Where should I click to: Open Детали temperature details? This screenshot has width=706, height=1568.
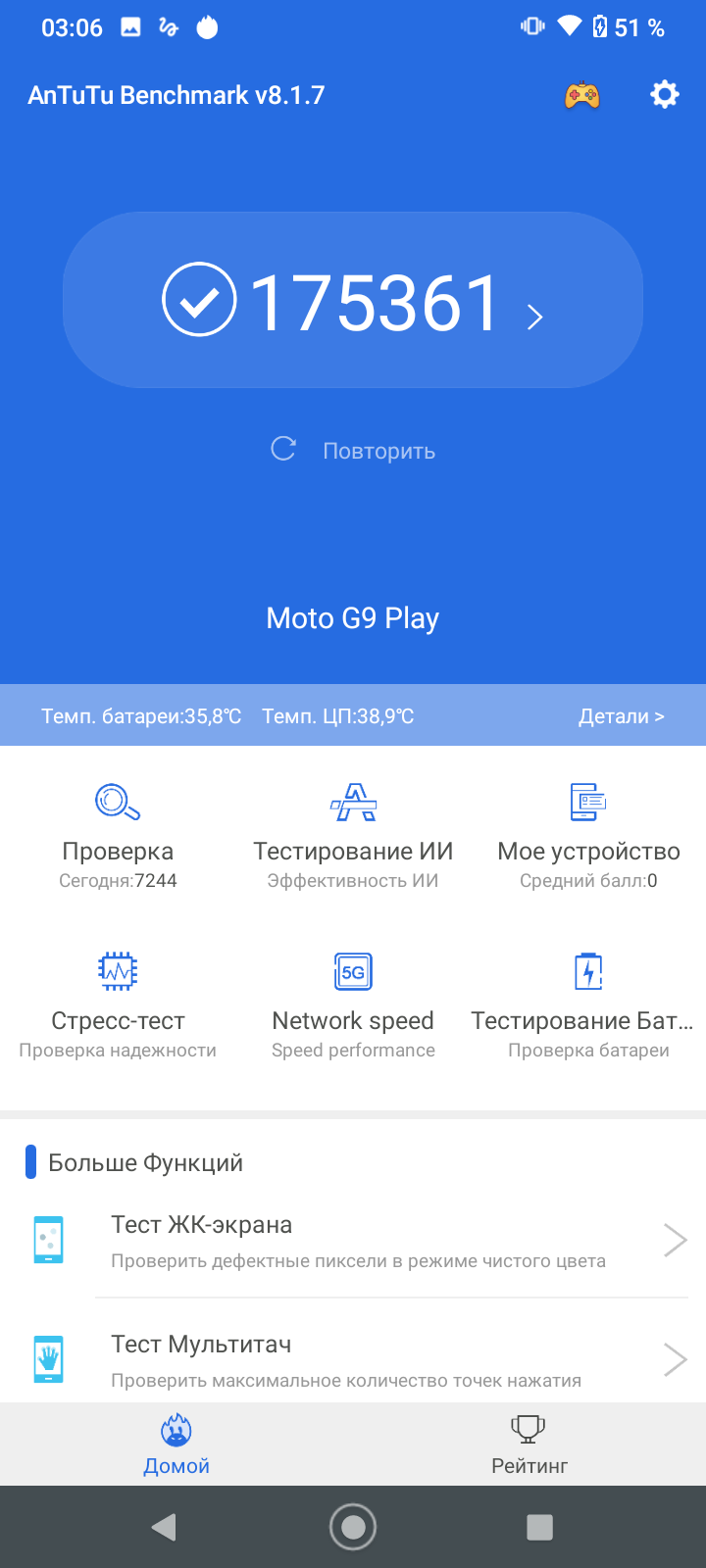coord(621,716)
